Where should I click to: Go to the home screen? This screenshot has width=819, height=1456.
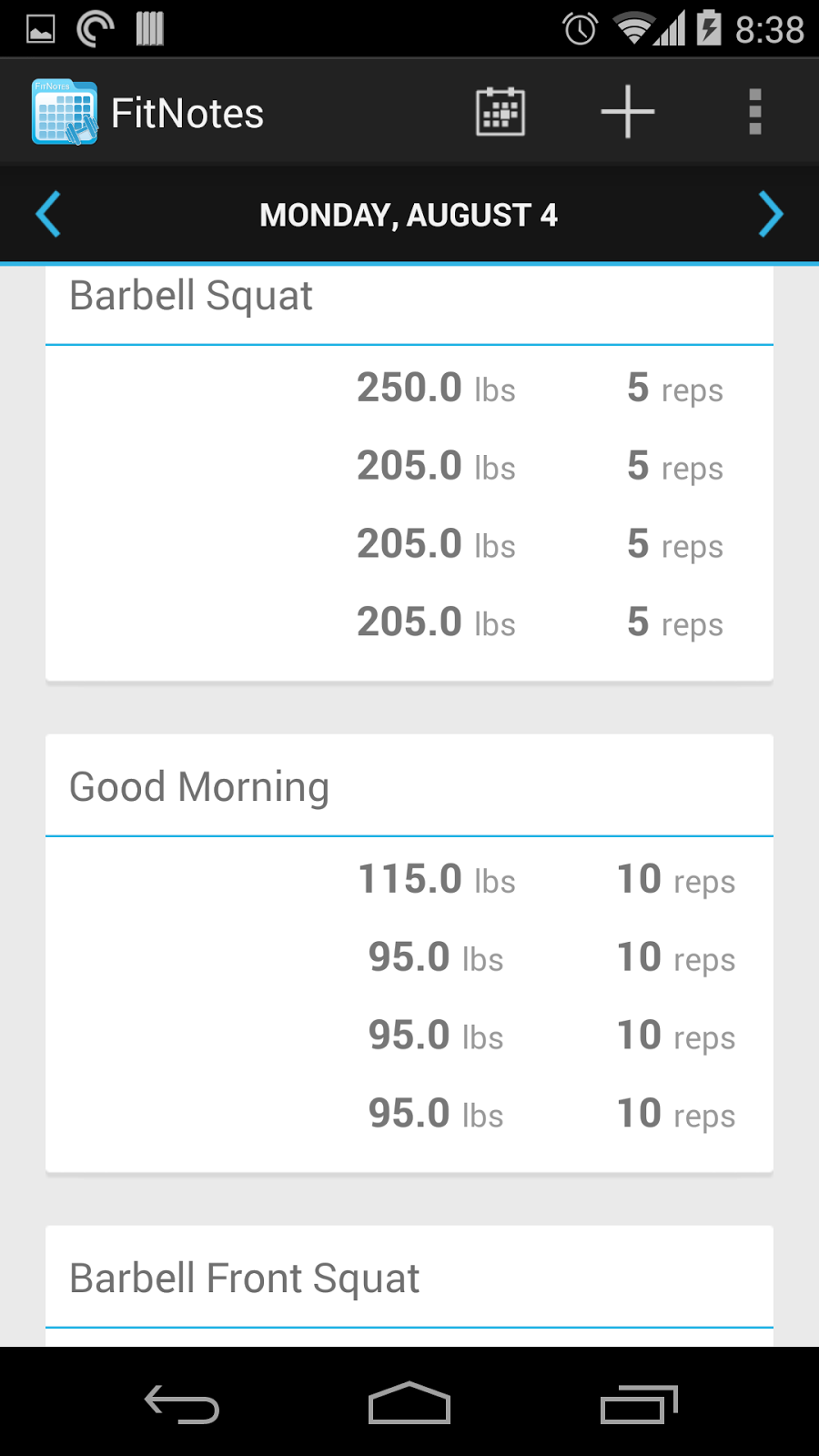tap(409, 1404)
